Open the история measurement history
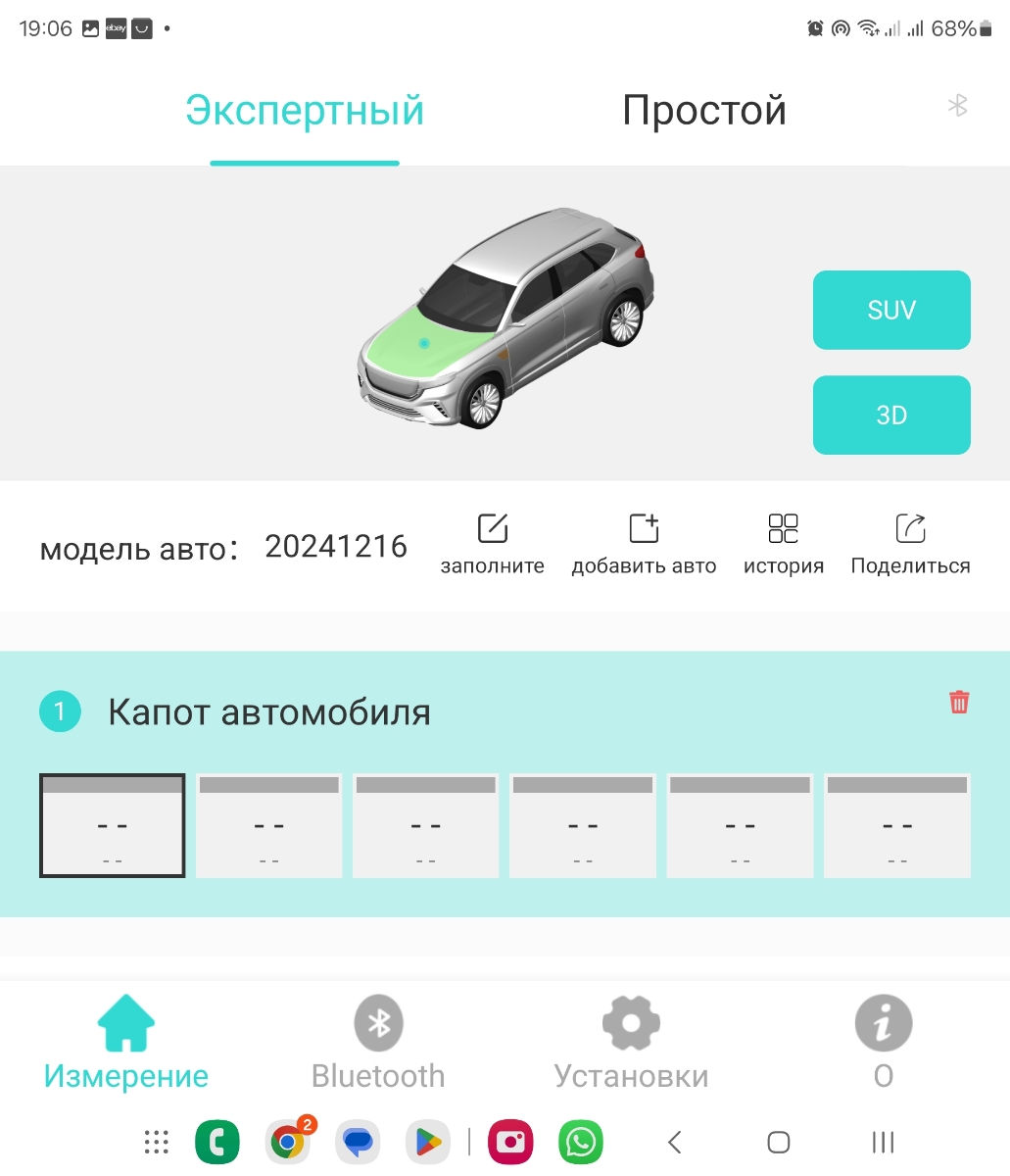Image resolution: width=1010 pixels, height=1176 pixels. click(783, 543)
